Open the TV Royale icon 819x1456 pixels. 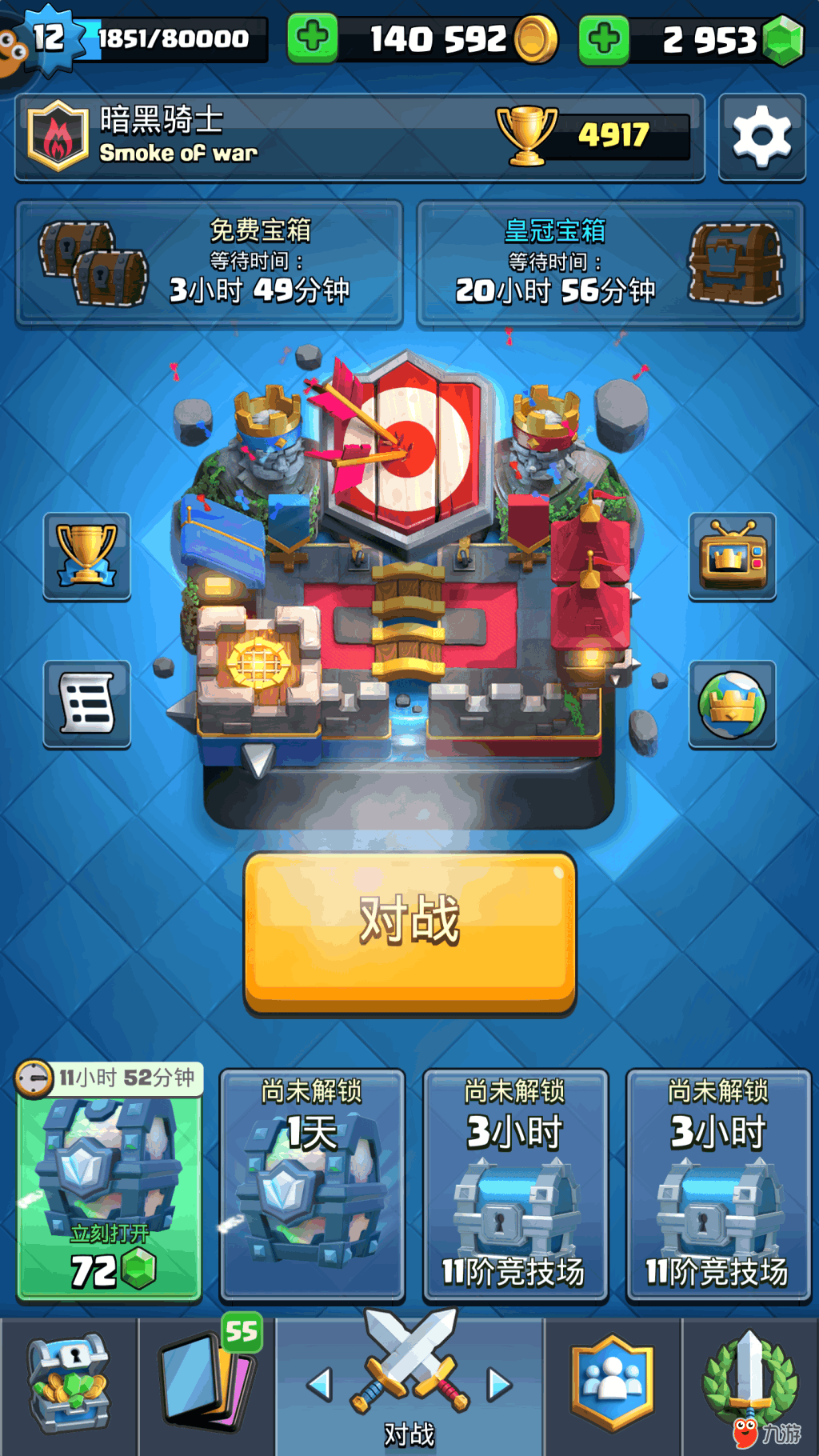tap(732, 555)
